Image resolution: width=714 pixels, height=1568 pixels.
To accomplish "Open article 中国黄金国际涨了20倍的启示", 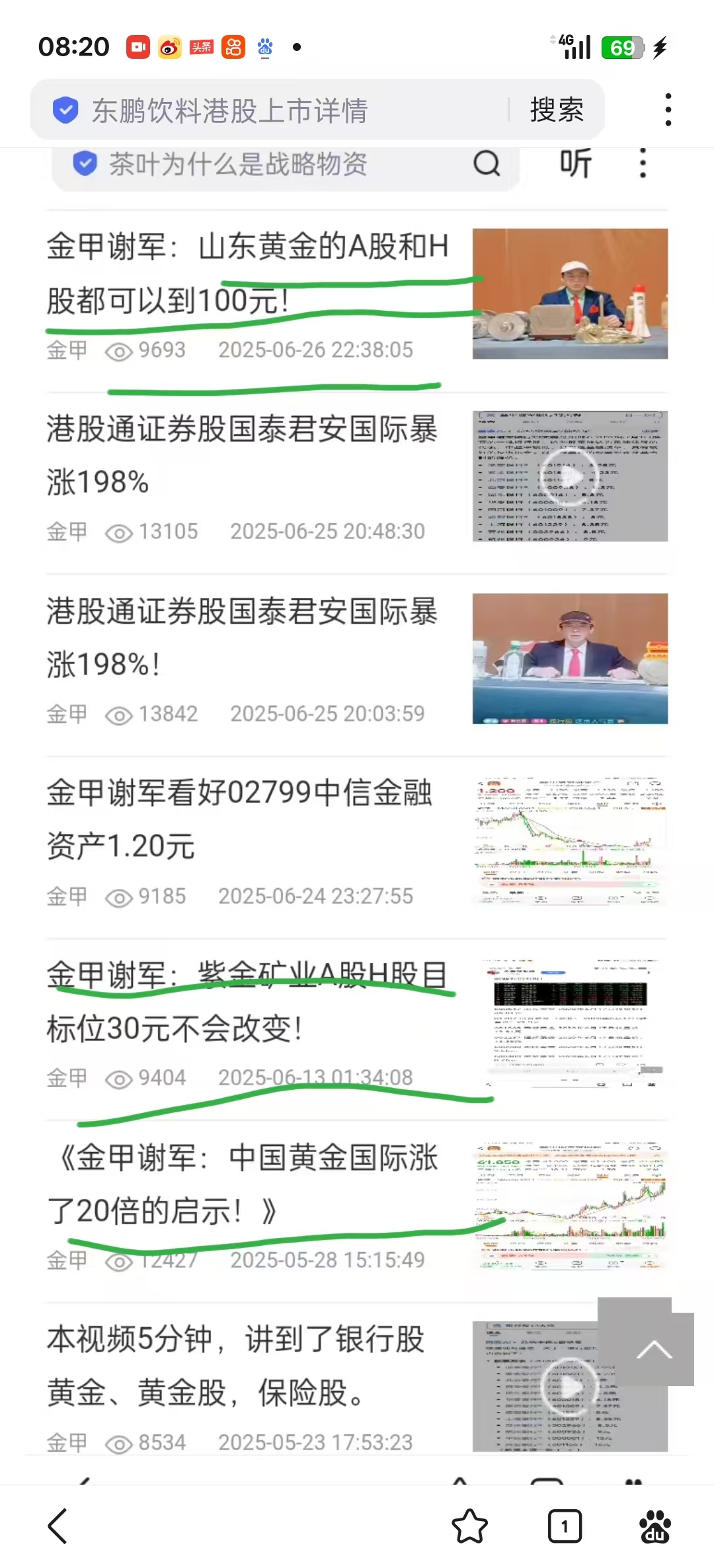I will pyautogui.click(x=242, y=1184).
